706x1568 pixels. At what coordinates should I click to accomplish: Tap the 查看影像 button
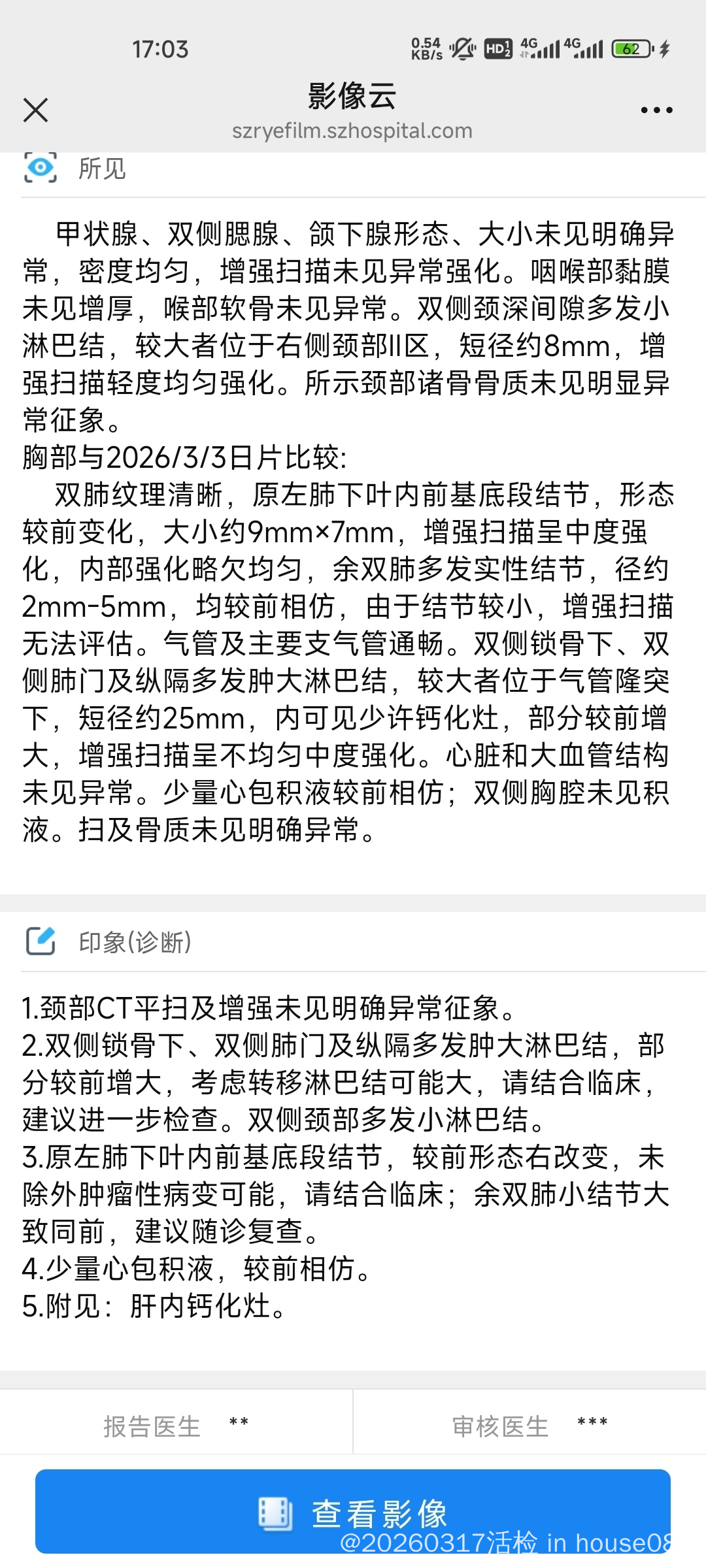[x=353, y=1512]
